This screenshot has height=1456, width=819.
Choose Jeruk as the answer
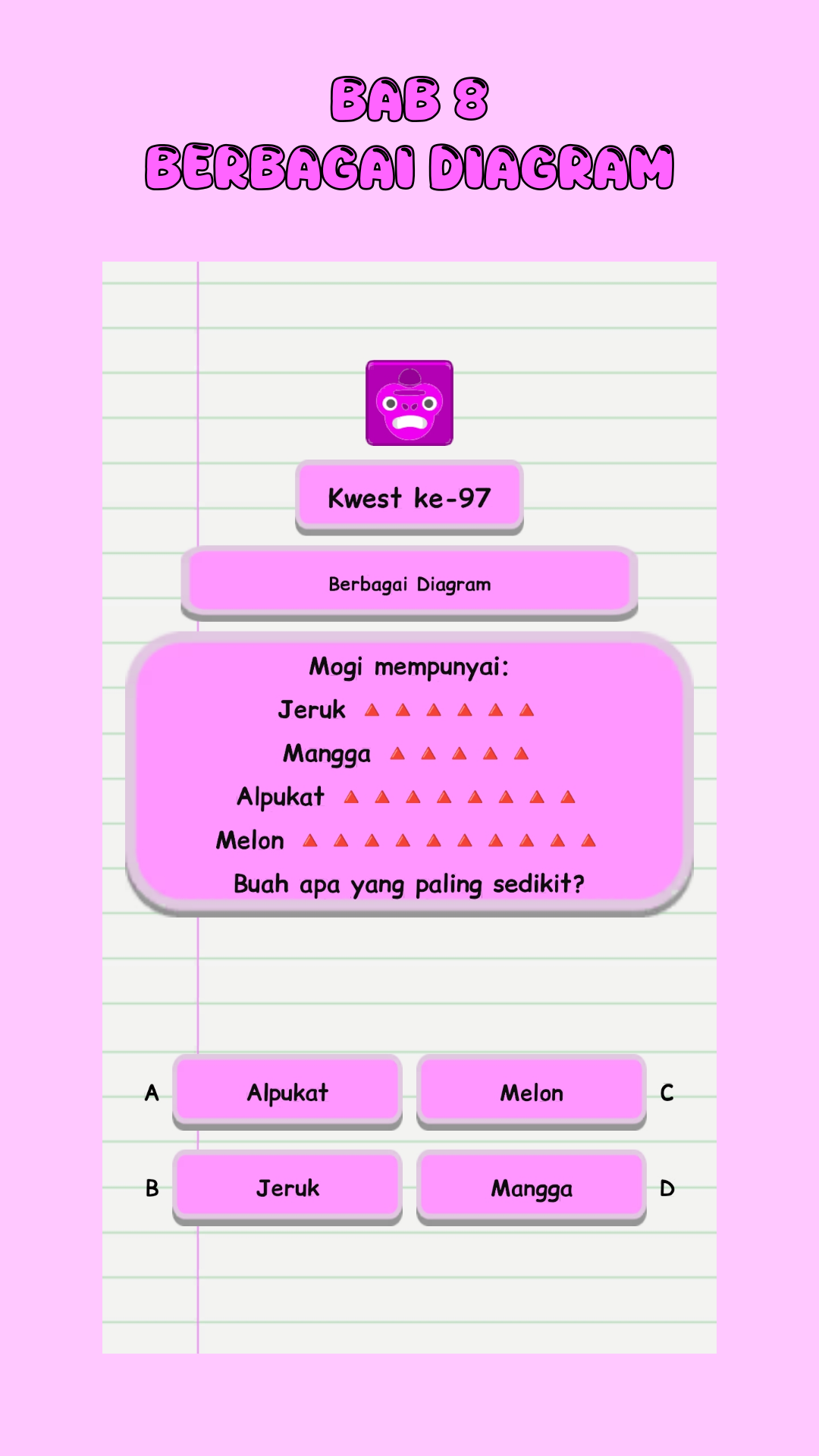[287, 1188]
